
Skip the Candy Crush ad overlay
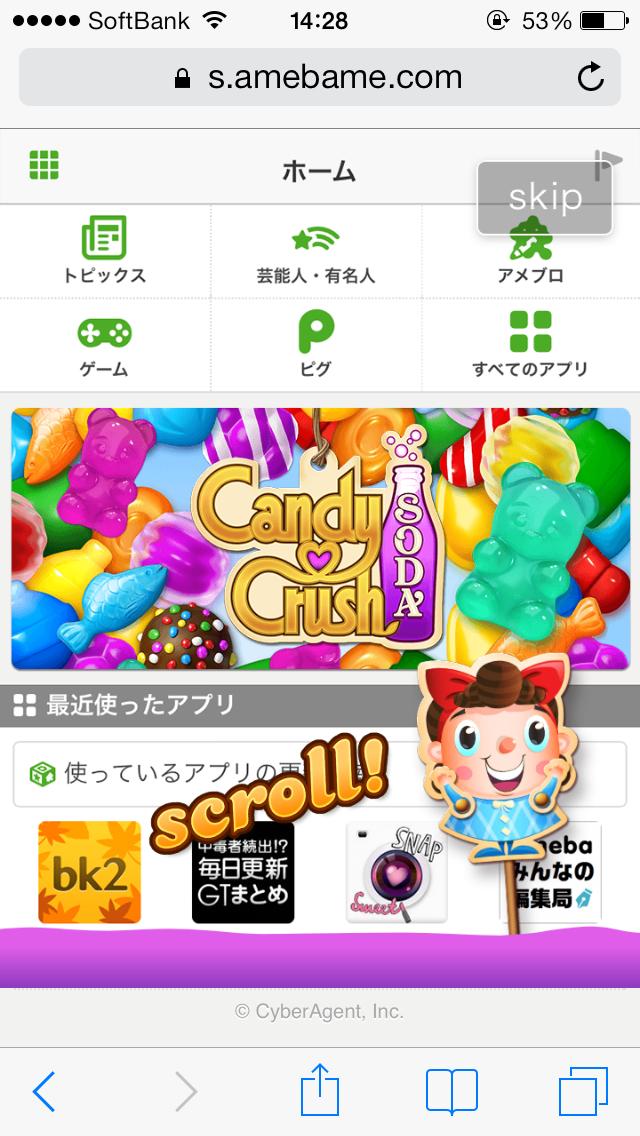(x=544, y=198)
